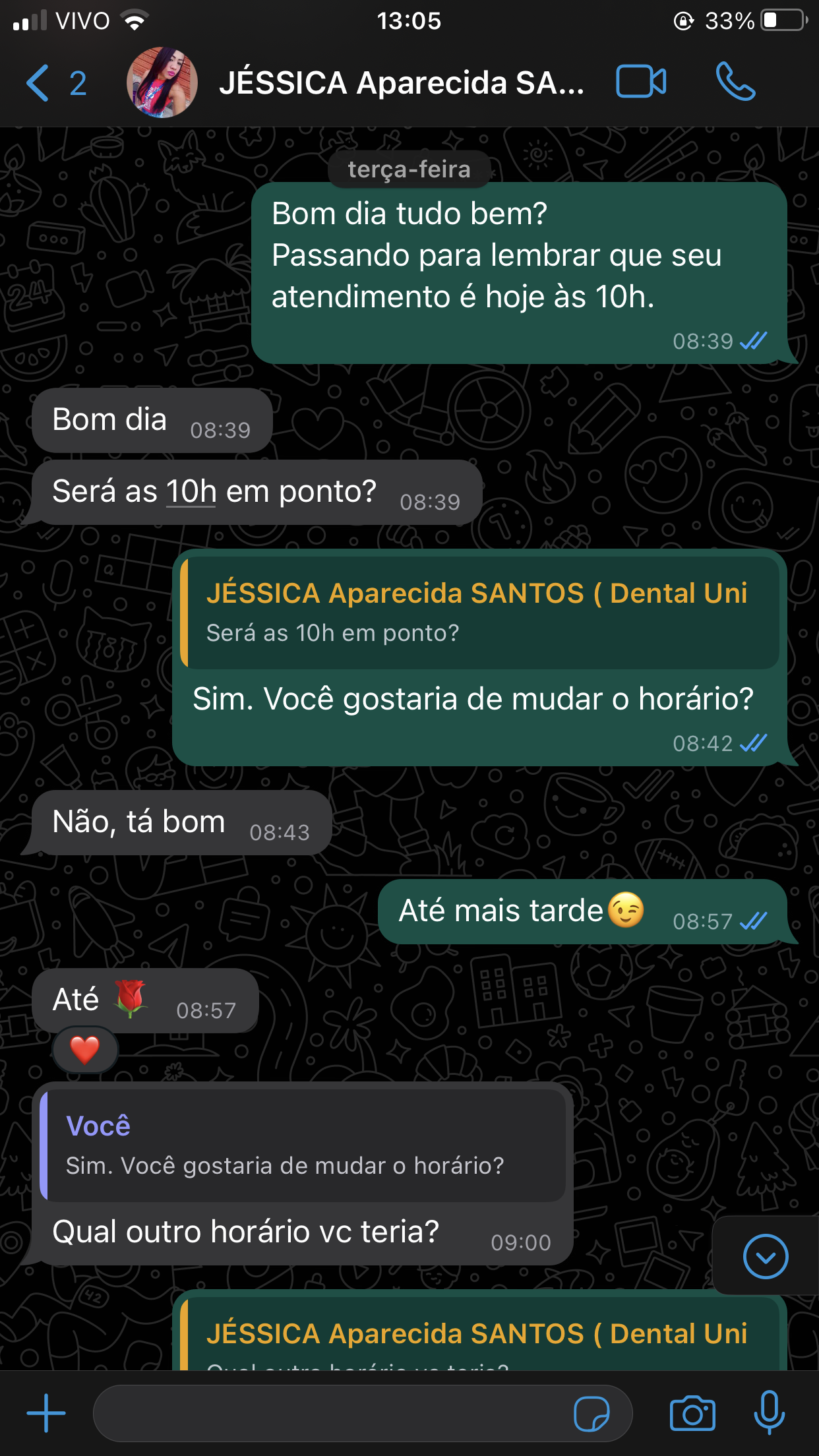Start a video call with JÉSSICA

[x=640, y=82]
